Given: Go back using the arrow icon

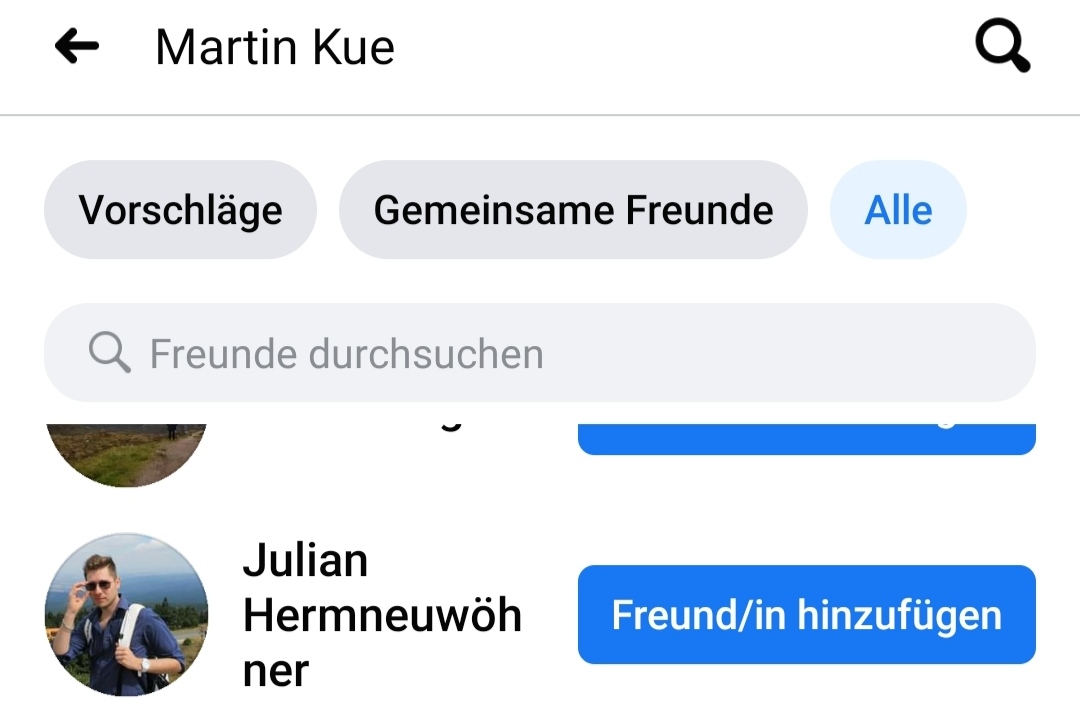Looking at the screenshot, I should [x=77, y=46].
